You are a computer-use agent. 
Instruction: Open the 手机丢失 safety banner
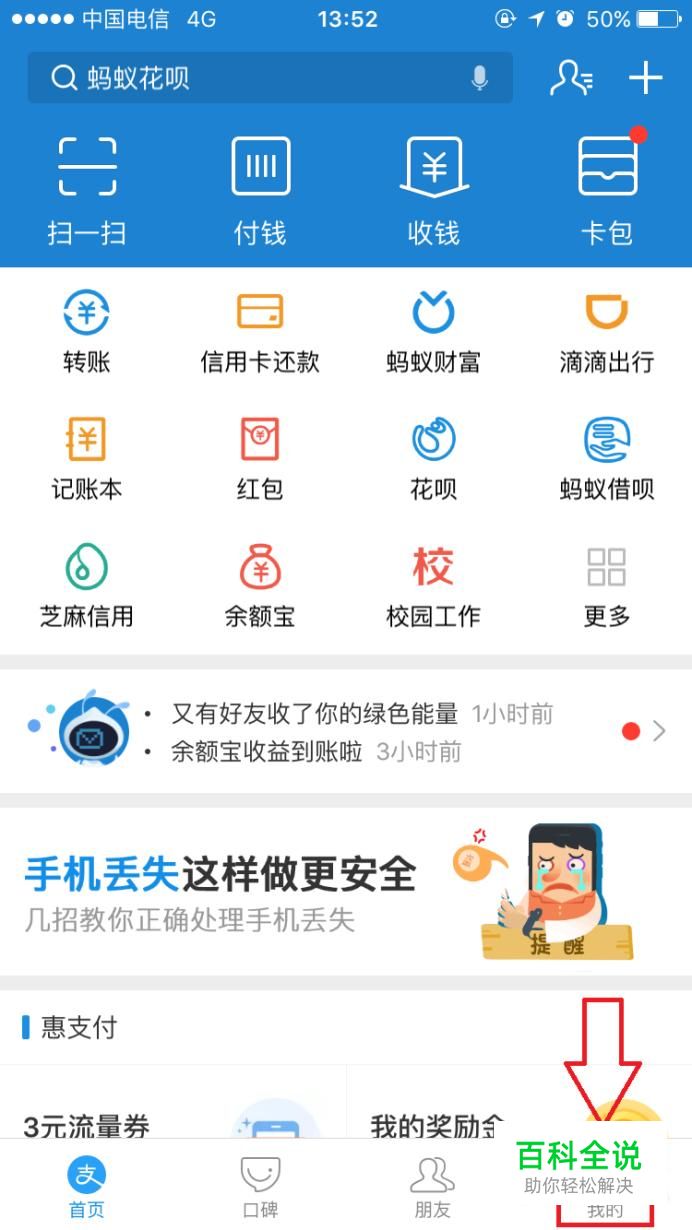[x=346, y=892]
